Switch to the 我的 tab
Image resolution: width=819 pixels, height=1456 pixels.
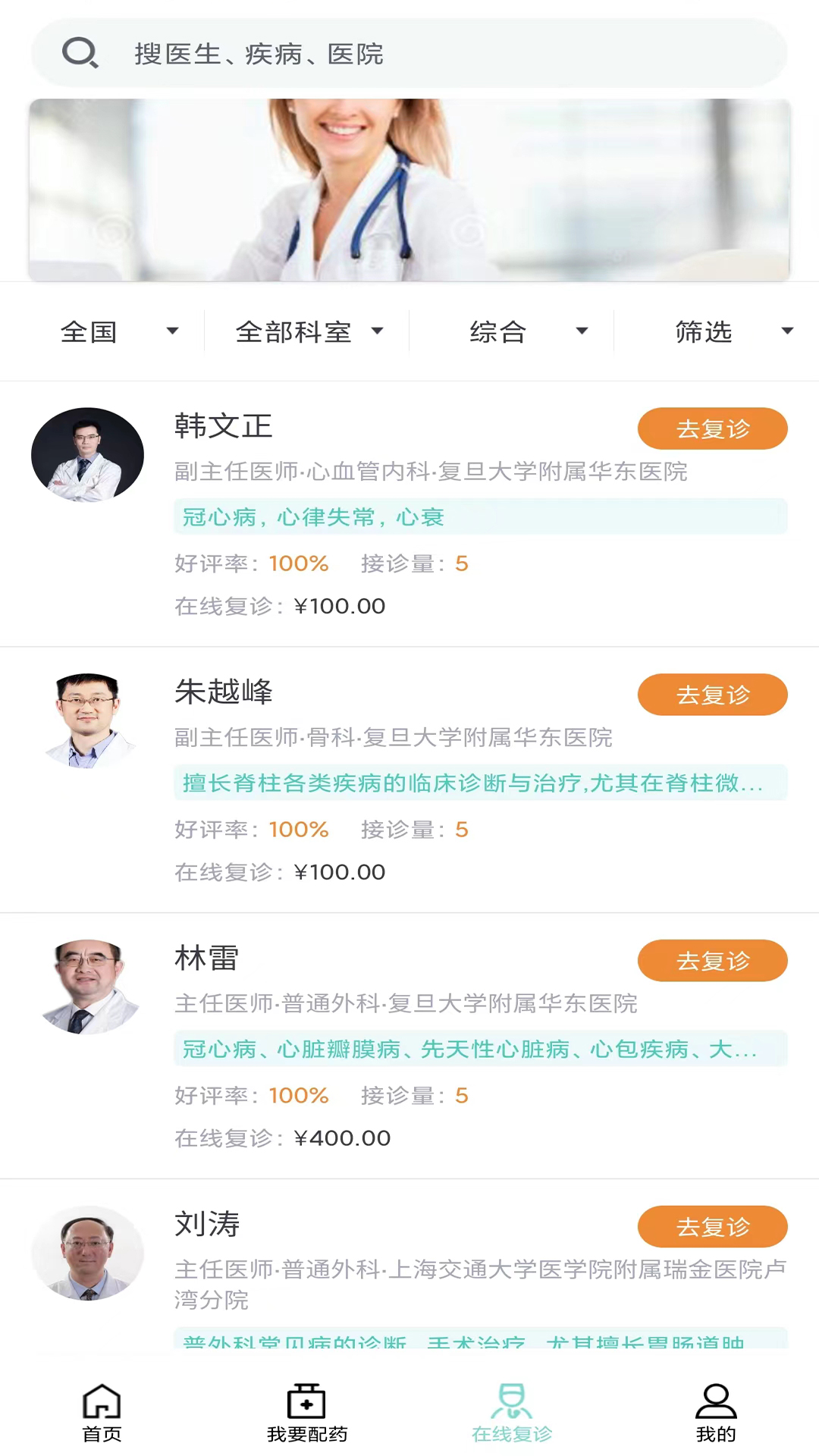715,1410
